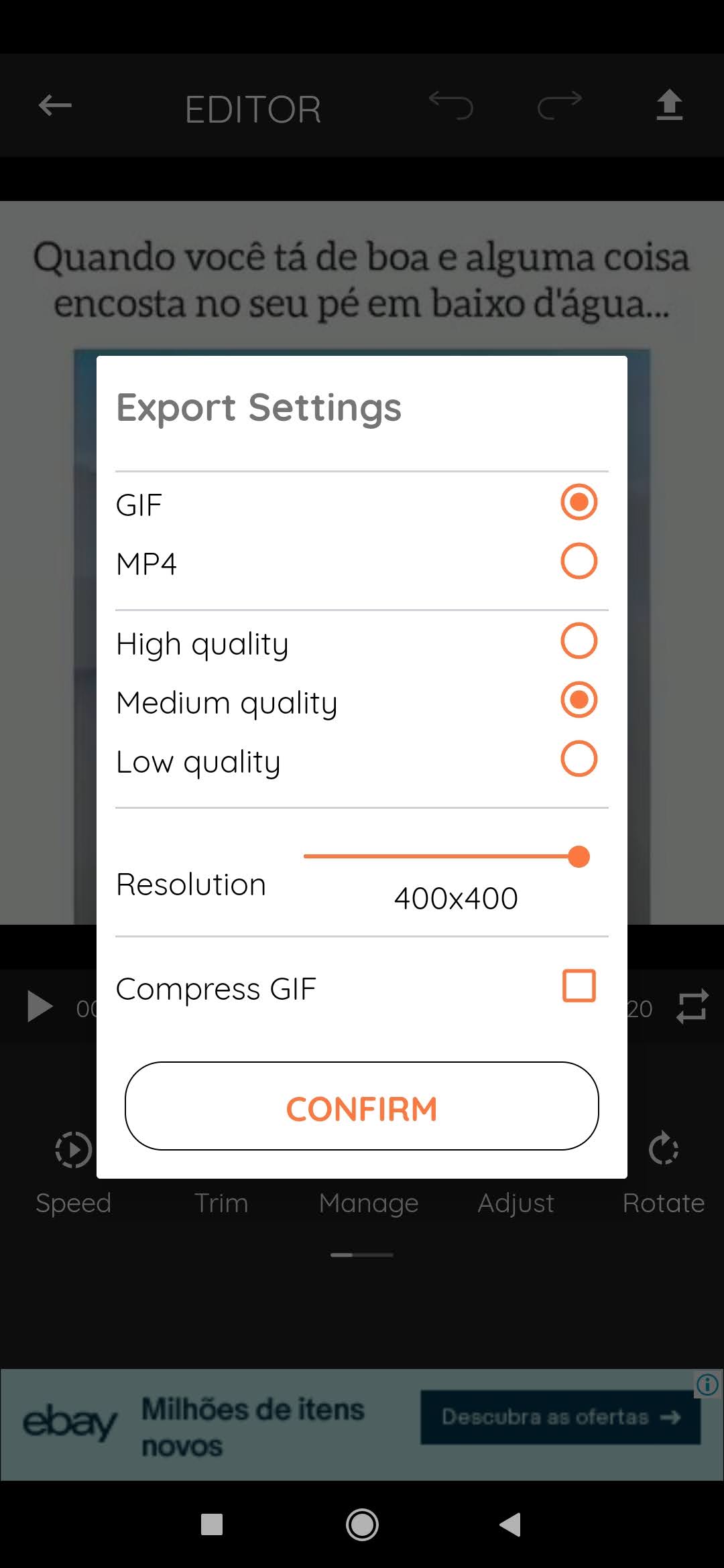Choose Low quality option
This screenshot has height=1568, width=724.
tap(578, 759)
